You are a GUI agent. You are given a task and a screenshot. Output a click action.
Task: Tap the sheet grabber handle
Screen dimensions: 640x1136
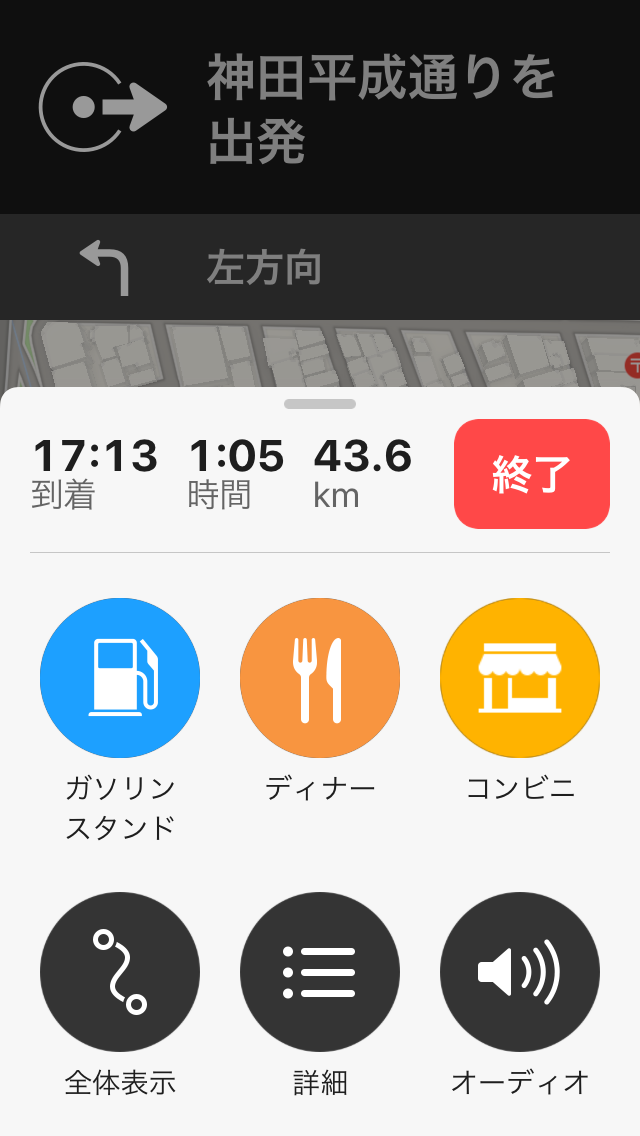click(320, 404)
